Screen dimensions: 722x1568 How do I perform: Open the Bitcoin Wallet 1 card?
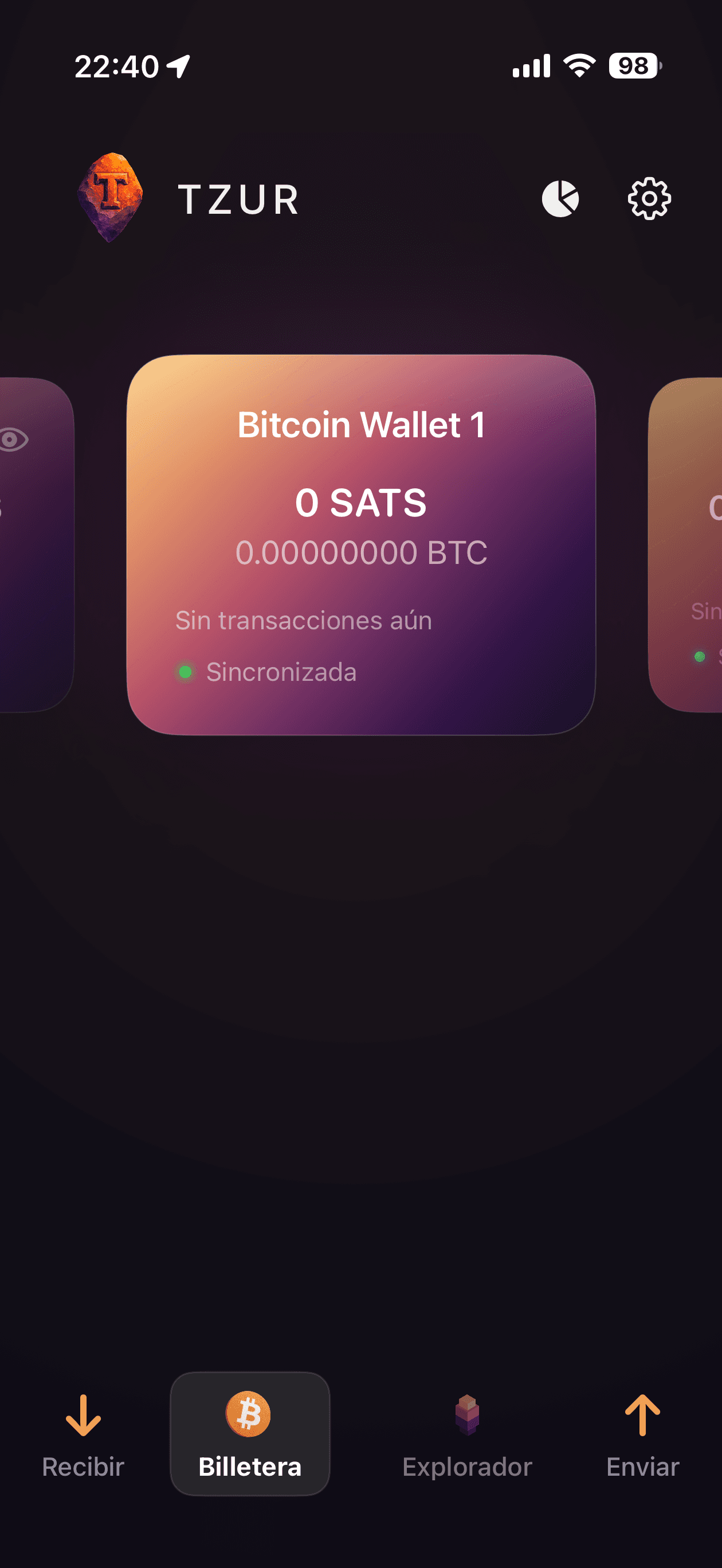click(361, 544)
